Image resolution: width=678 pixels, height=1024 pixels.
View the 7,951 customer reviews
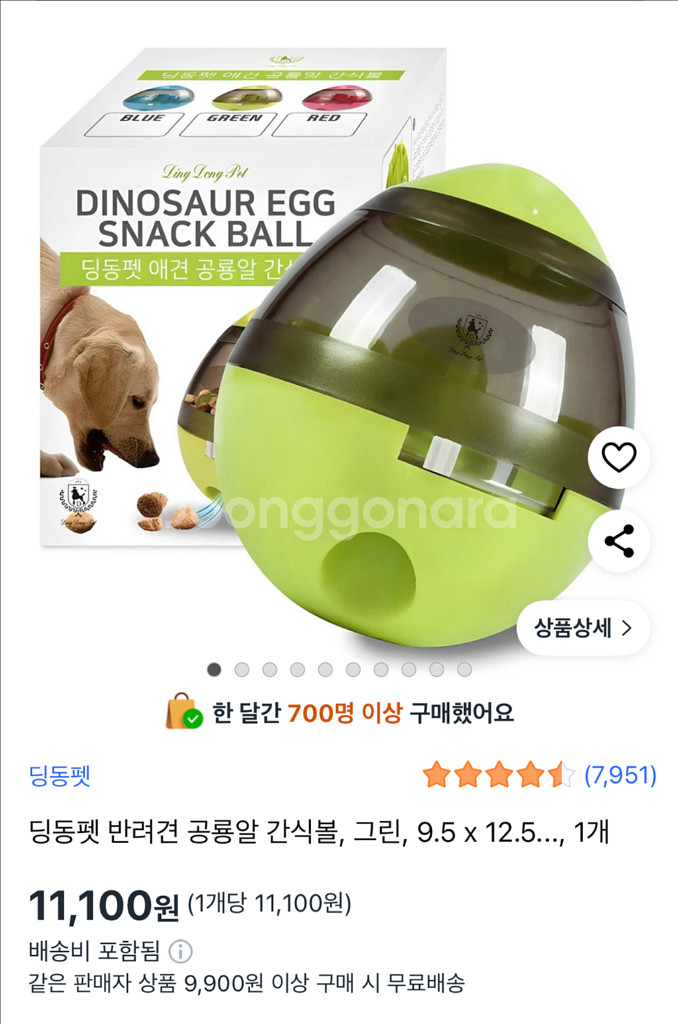pyautogui.click(x=620, y=774)
